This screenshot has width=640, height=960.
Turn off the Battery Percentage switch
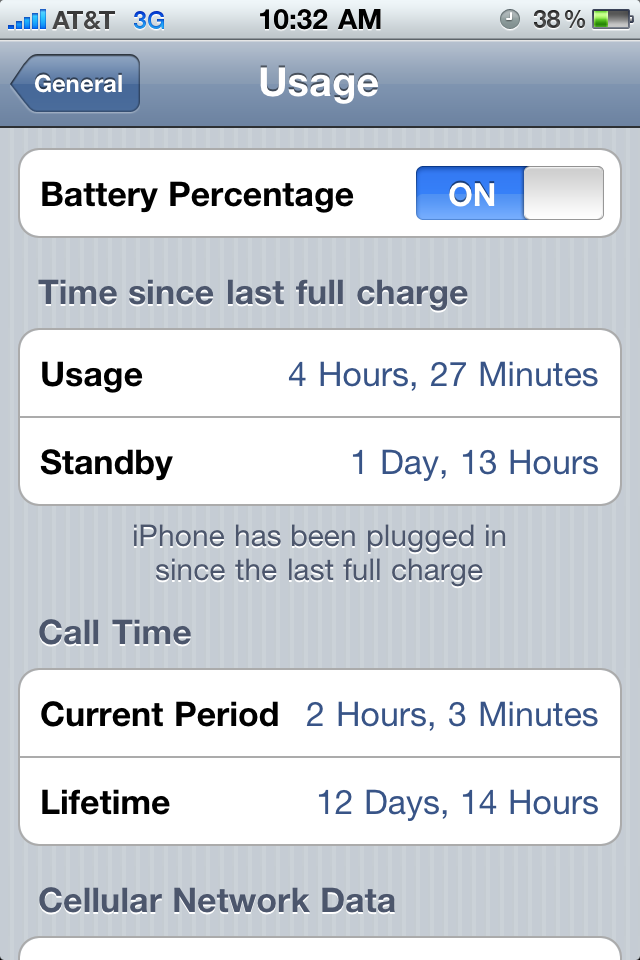pos(510,193)
